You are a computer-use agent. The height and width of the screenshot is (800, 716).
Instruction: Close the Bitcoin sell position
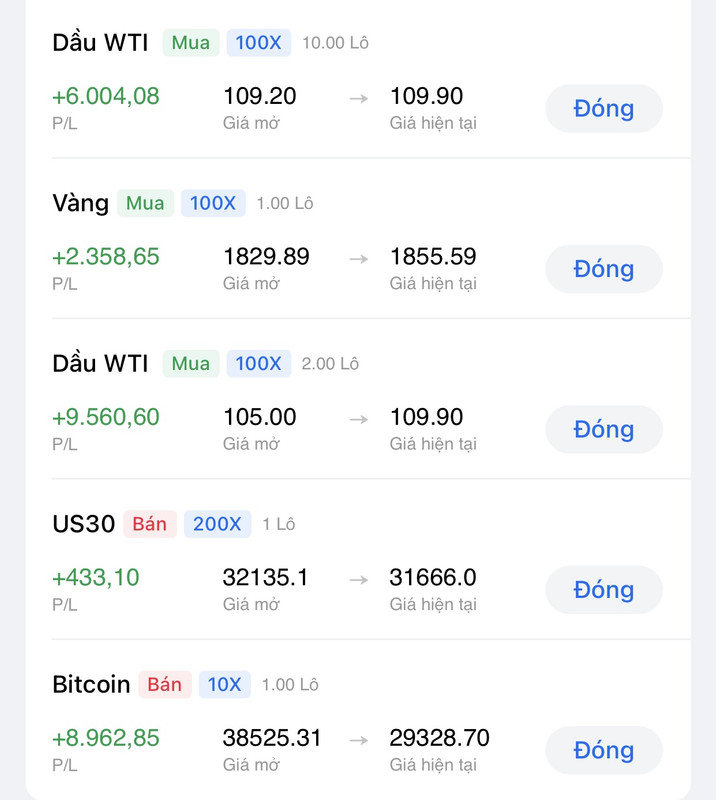point(603,750)
